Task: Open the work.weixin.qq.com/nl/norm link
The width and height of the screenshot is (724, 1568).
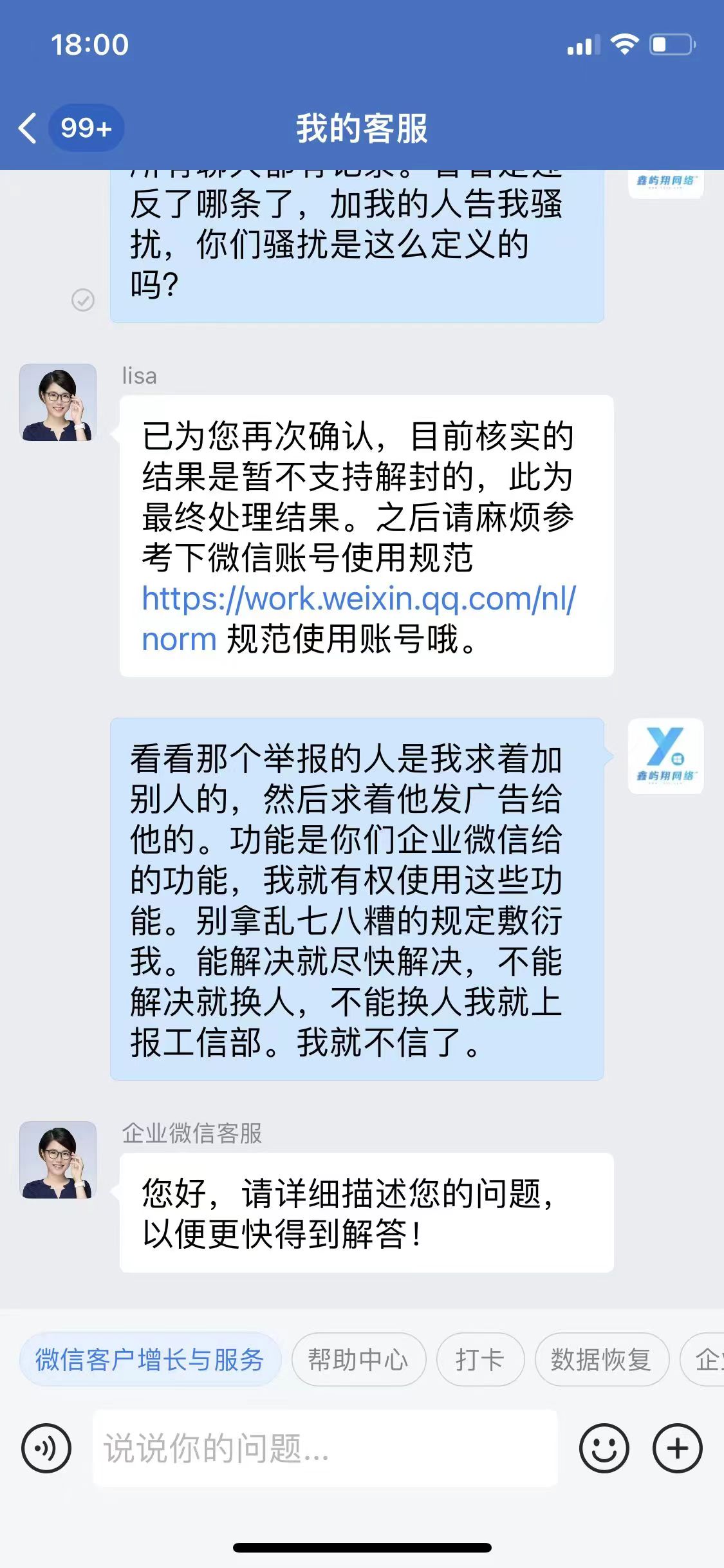Action: coord(360,601)
